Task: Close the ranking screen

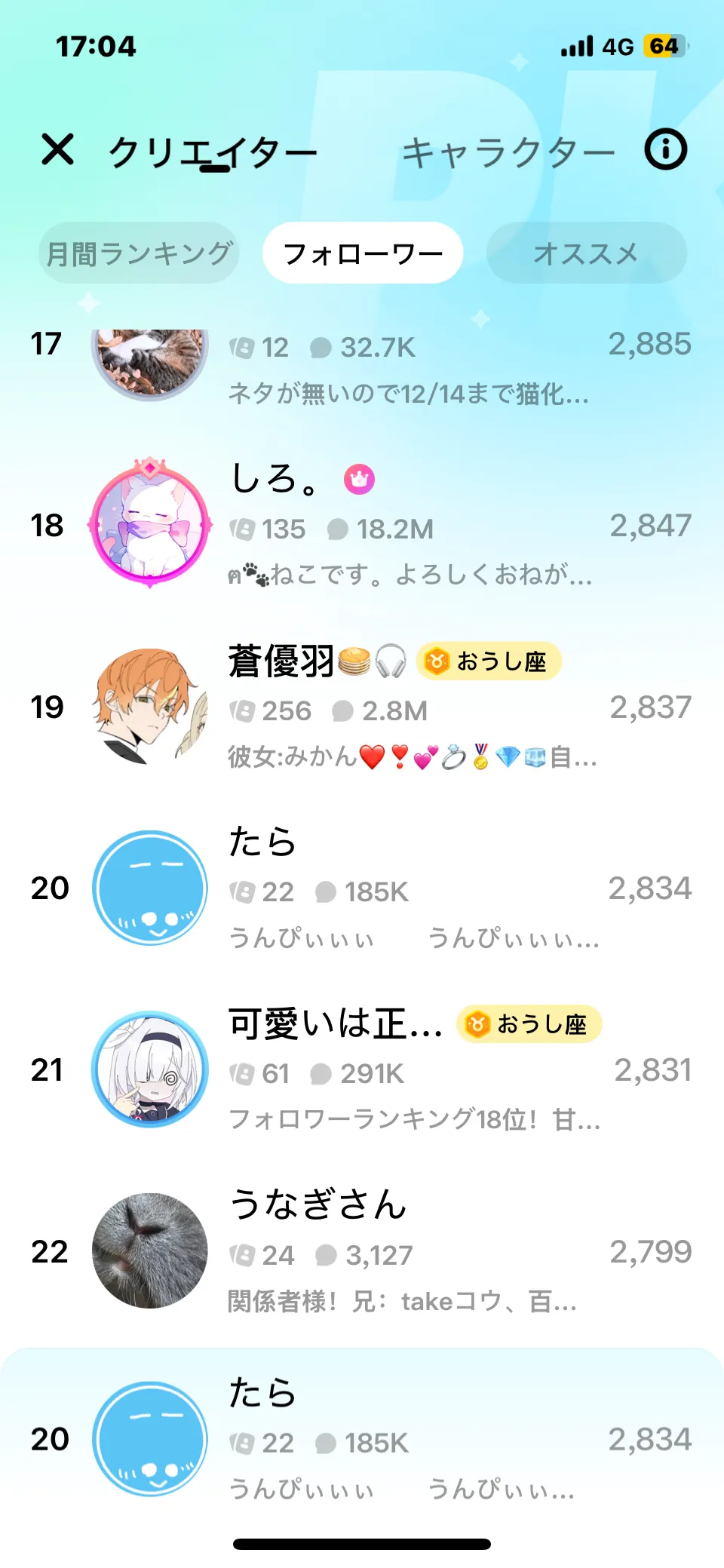Action: pyautogui.click(x=57, y=149)
